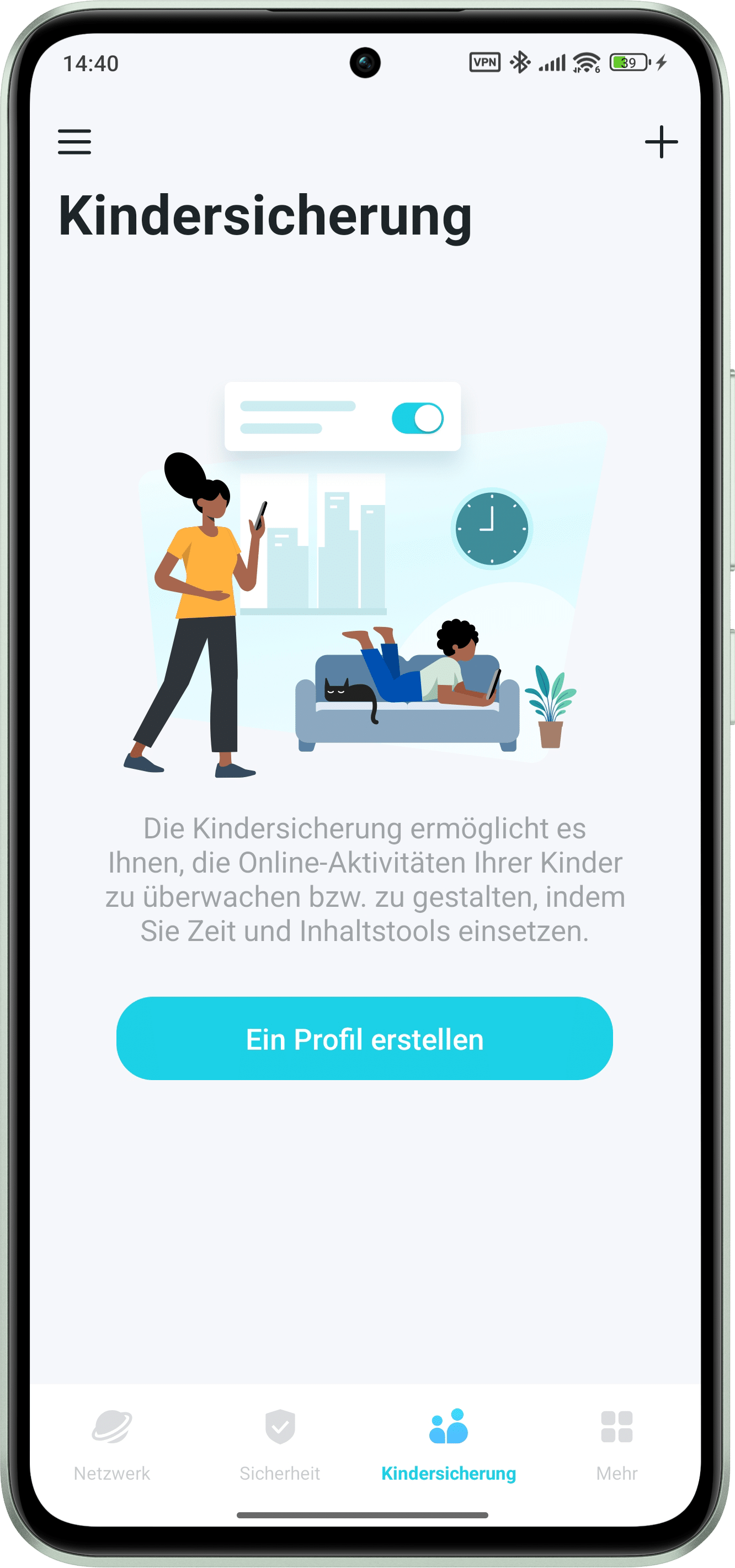The width and height of the screenshot is (735, 1568).
Task: Tap the Ein Profil erstellen button
Action: pyautogui.click(x=364, y=1039)
